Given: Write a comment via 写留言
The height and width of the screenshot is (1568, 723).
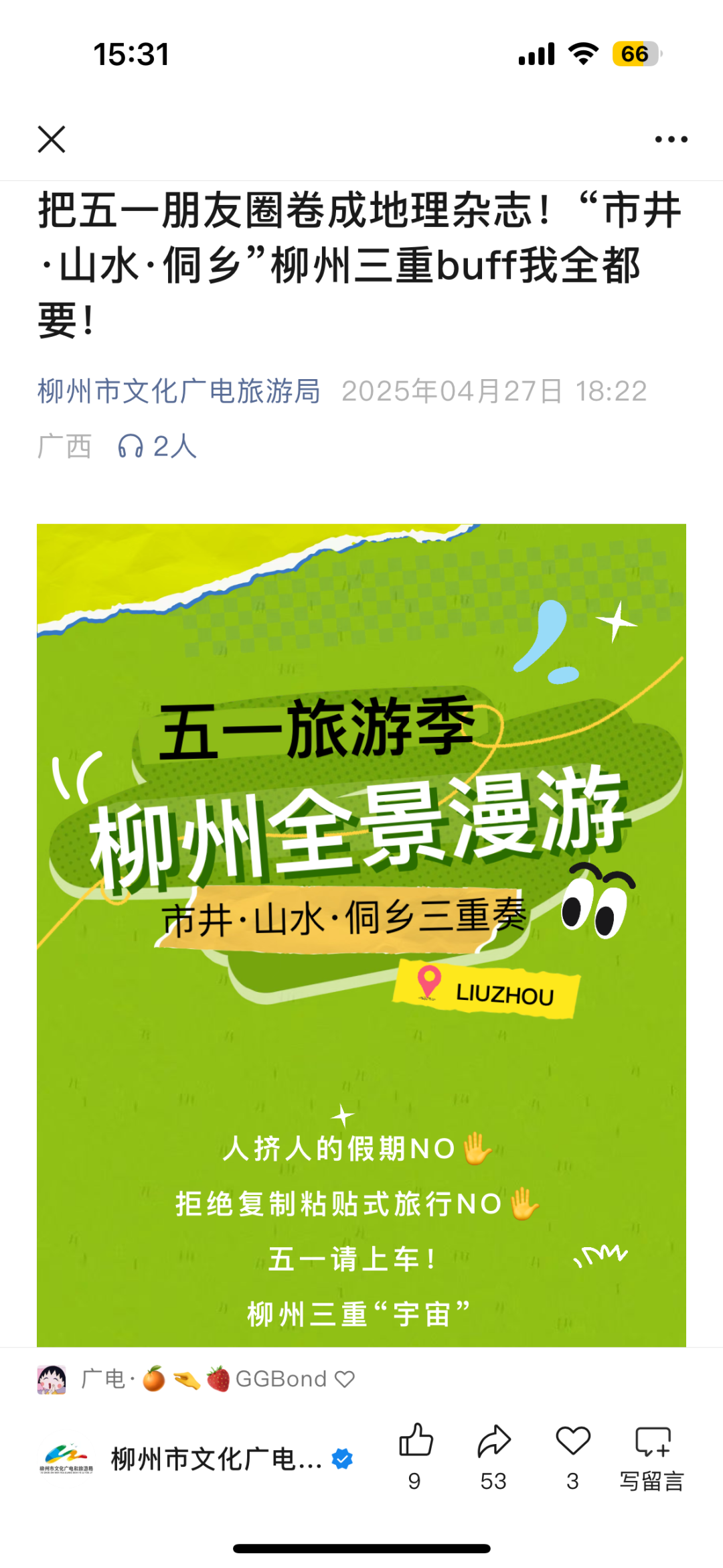Looking at the screenshot, I should [652, 1453].
